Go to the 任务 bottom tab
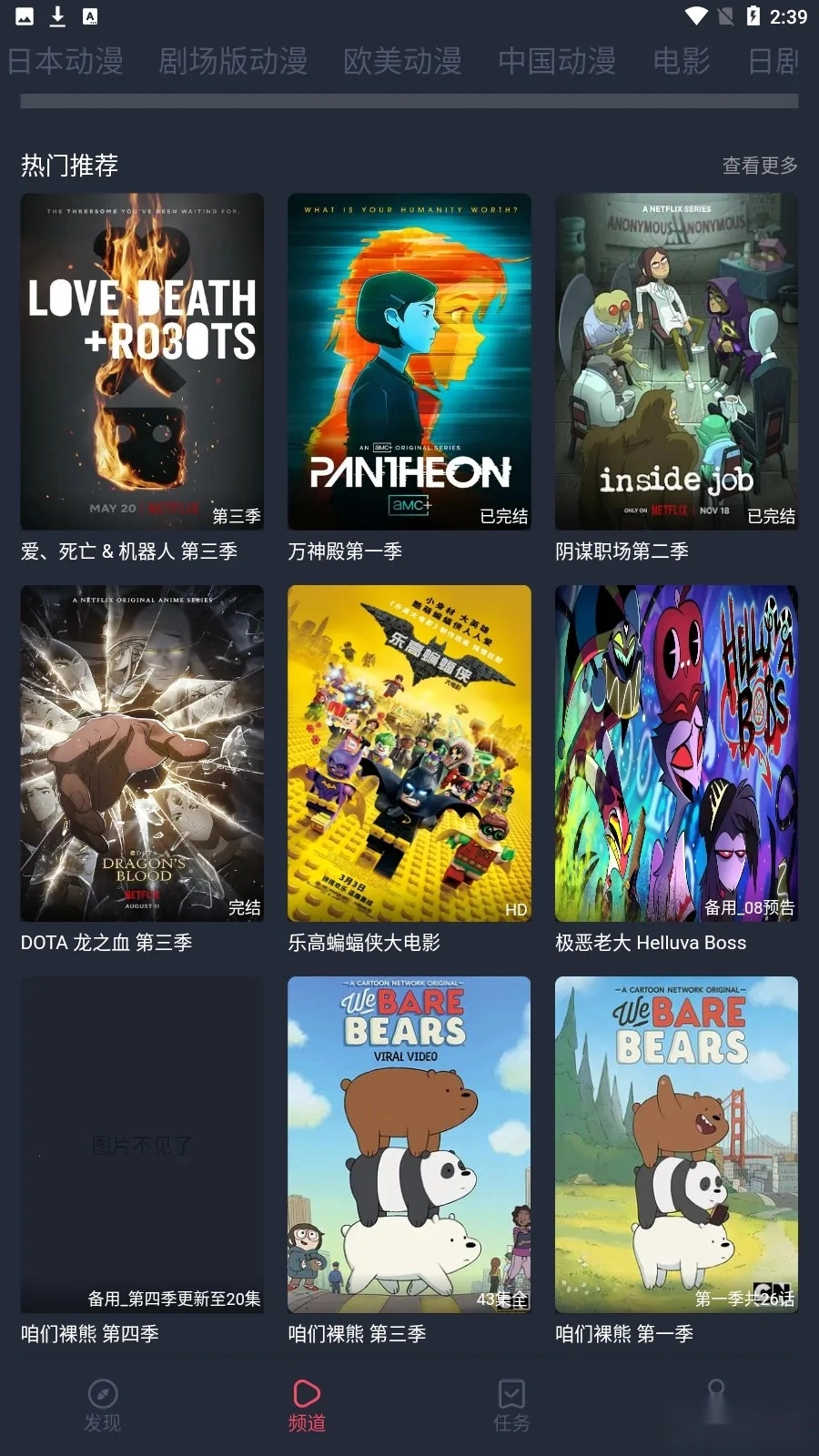The image size is (819, 1456). [511, 1405]
